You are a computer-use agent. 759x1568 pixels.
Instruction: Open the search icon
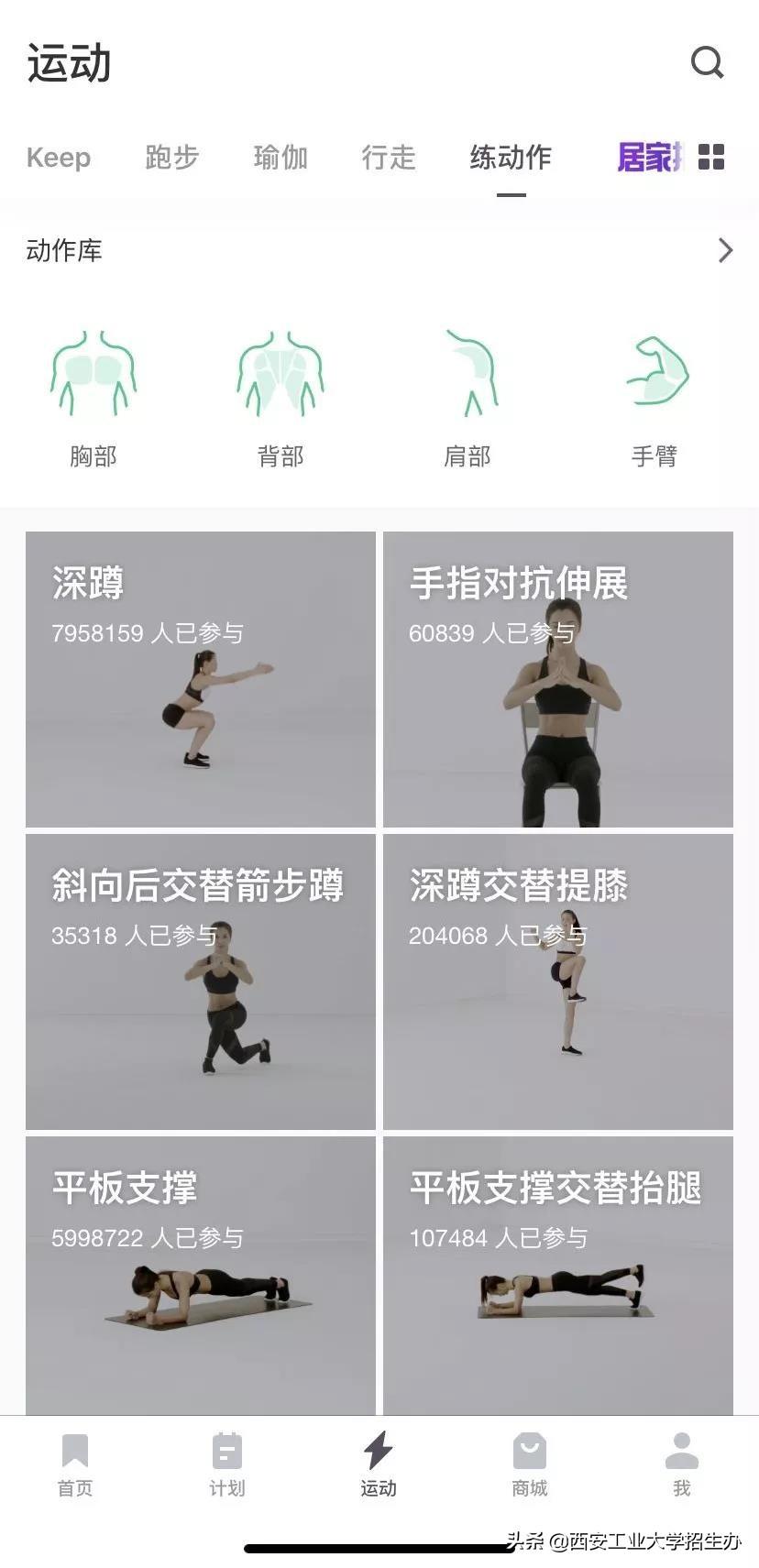pos(707,63)
